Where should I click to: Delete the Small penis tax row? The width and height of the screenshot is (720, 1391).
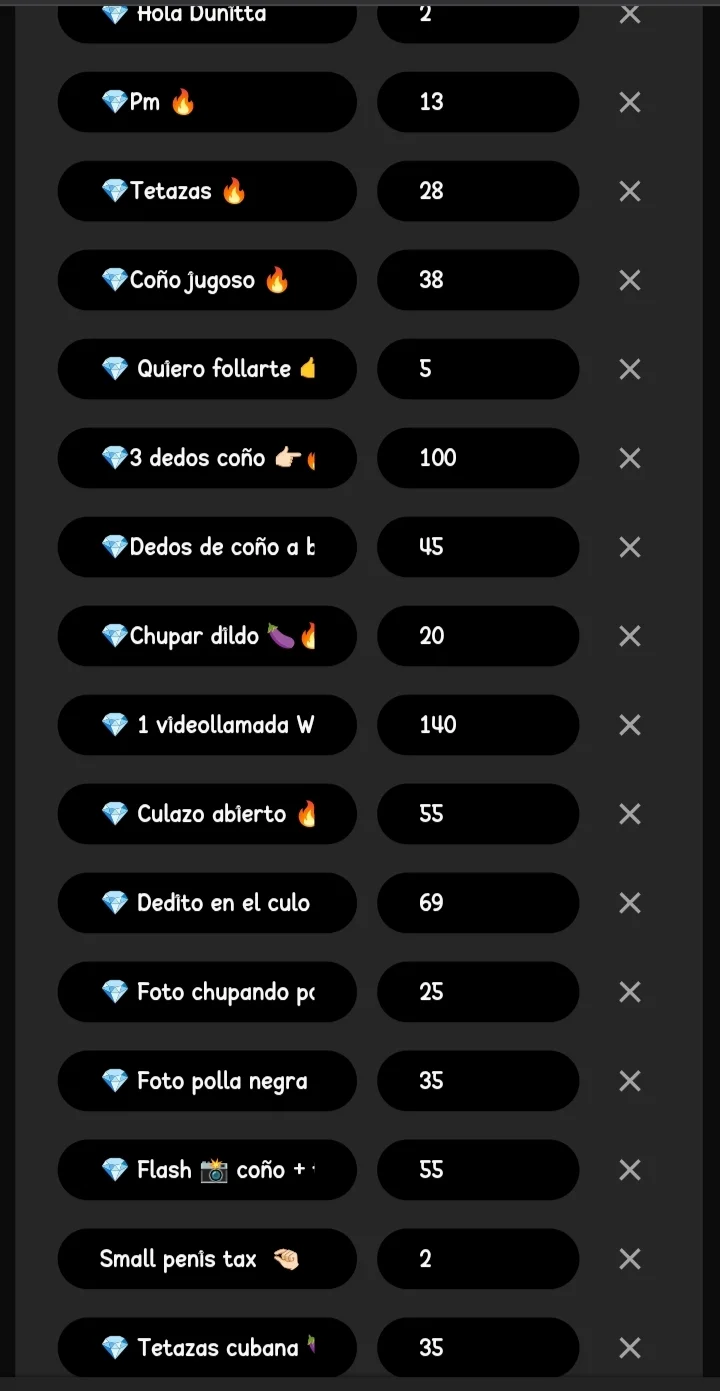629,1259
